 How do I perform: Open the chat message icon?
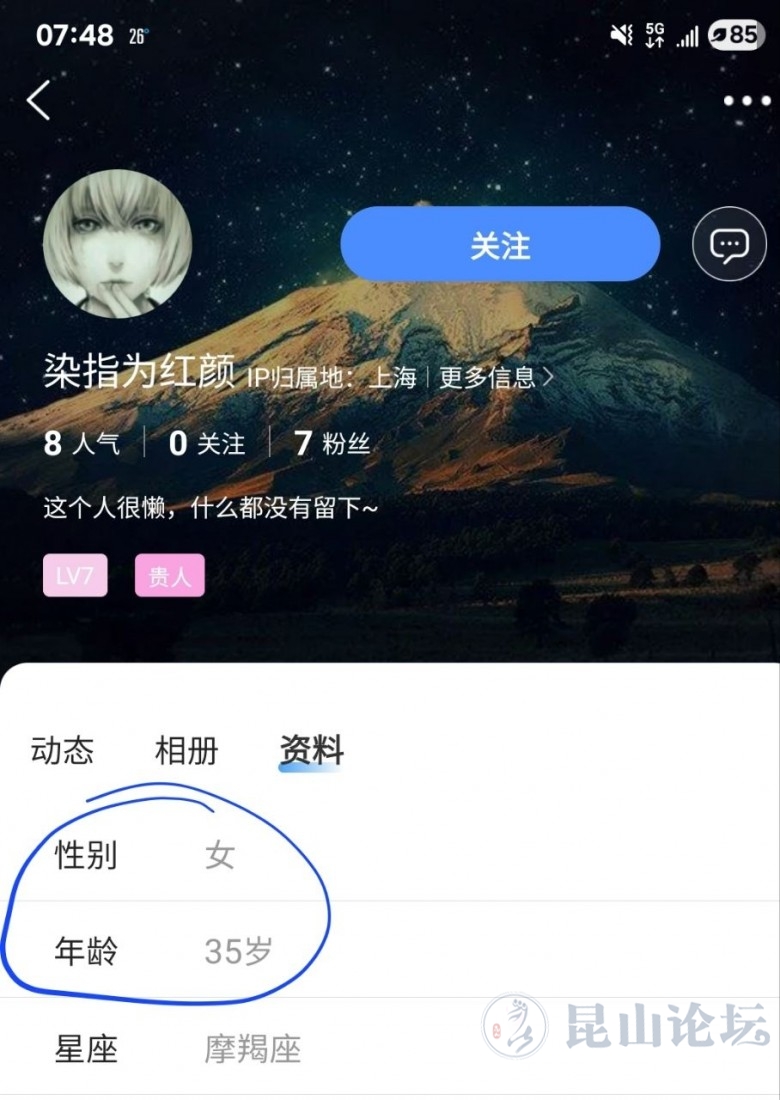click(x=729, y=244)
